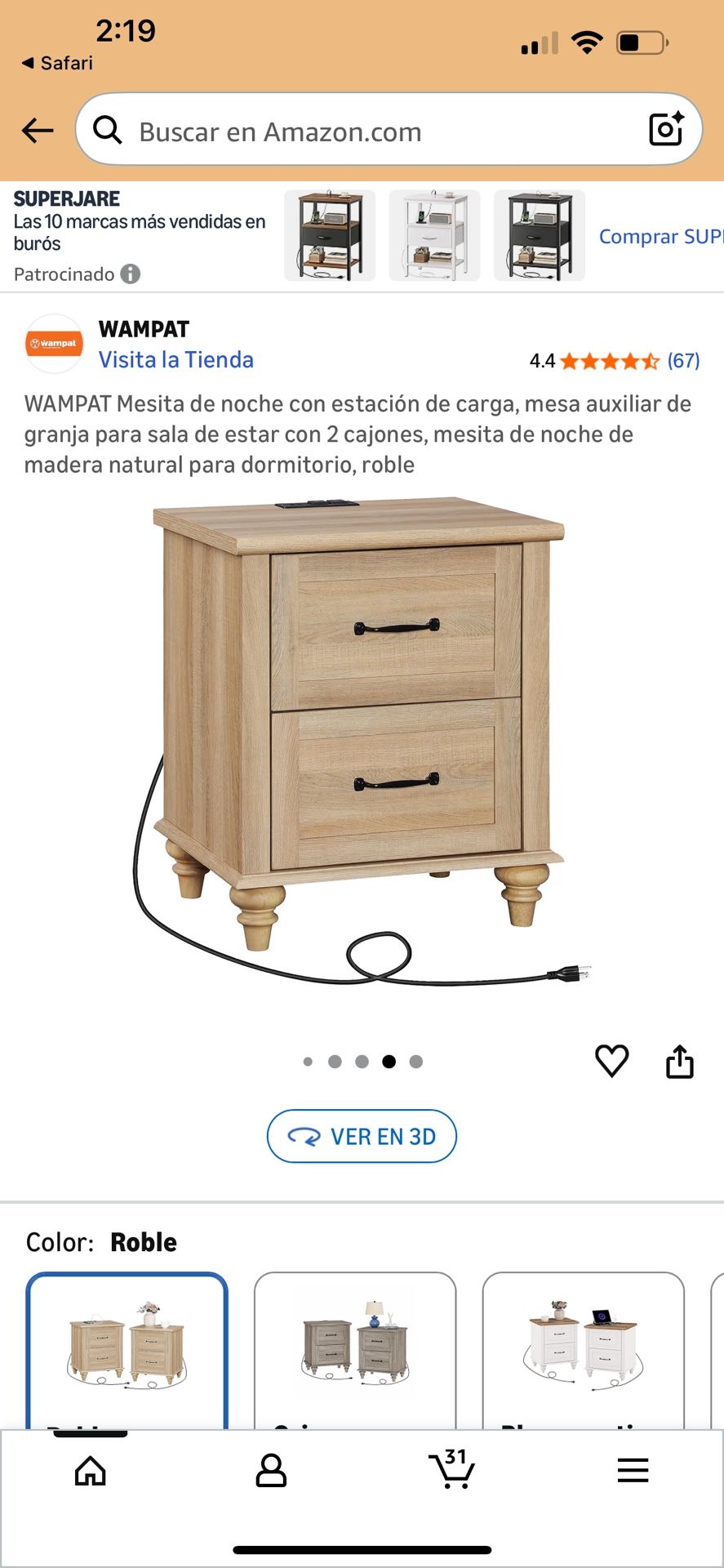Screen dimensions: 724x1568
Task: Open the camera lens search
Action: click(665, 130)
